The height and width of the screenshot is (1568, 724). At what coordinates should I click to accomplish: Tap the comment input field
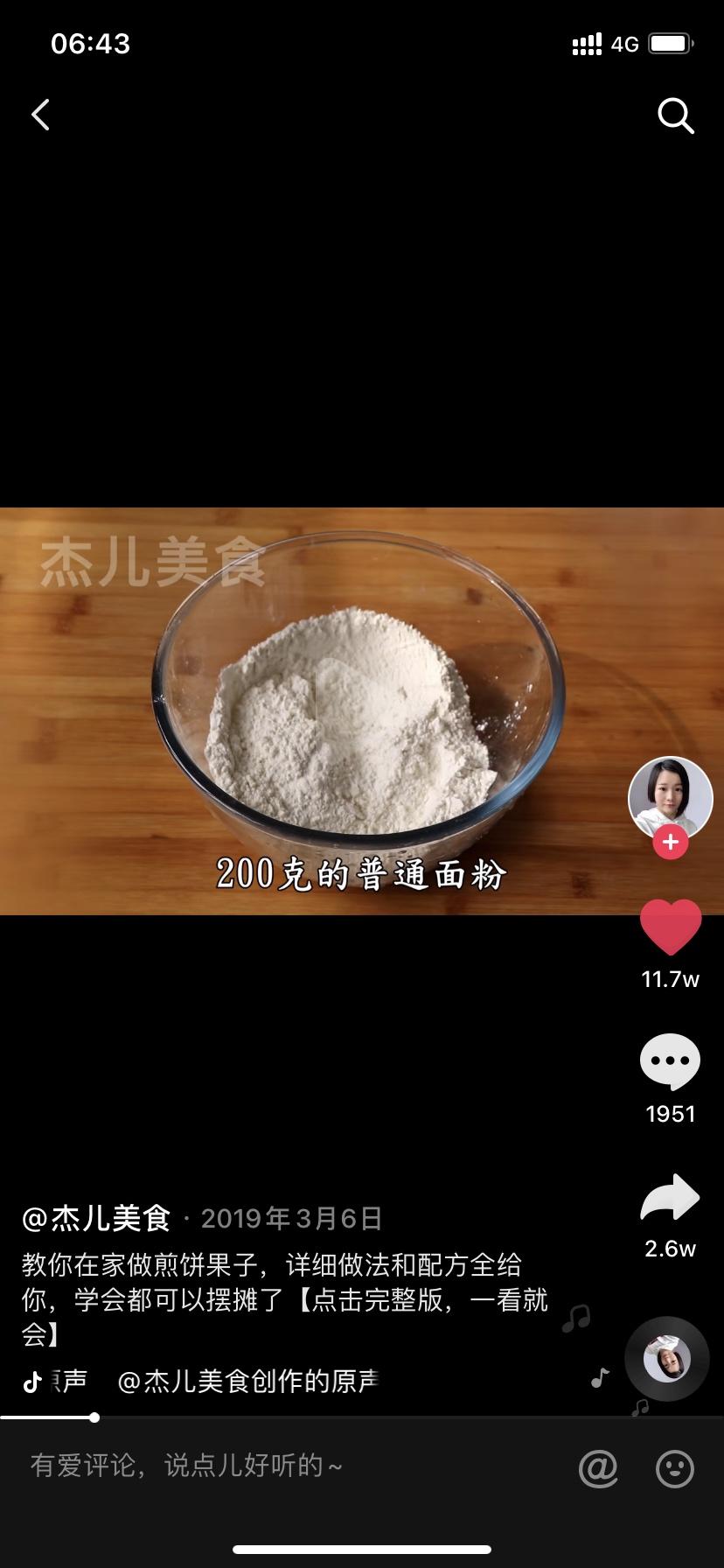tap(262, 1466)
